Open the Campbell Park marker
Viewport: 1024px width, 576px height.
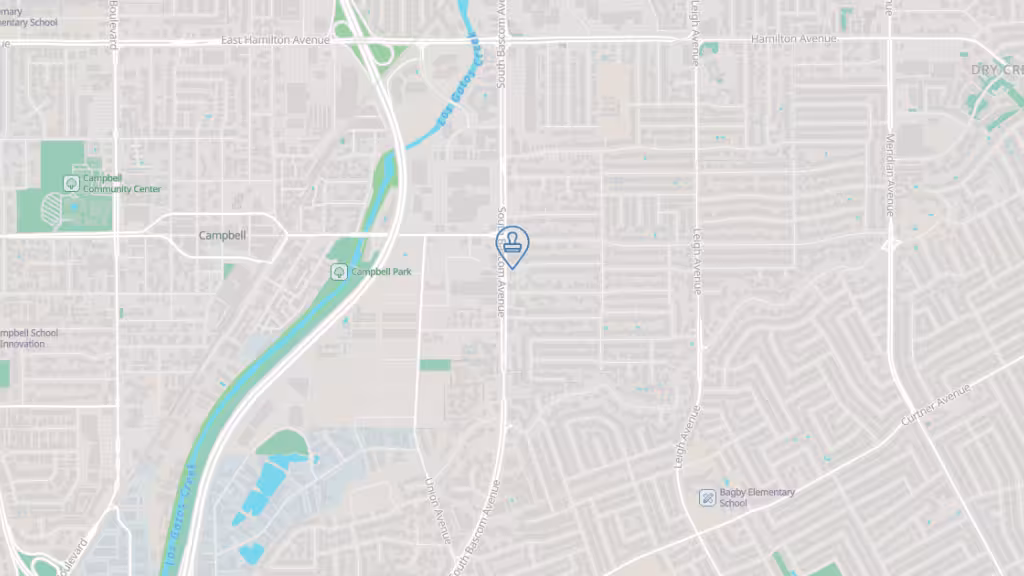(339, 272)
